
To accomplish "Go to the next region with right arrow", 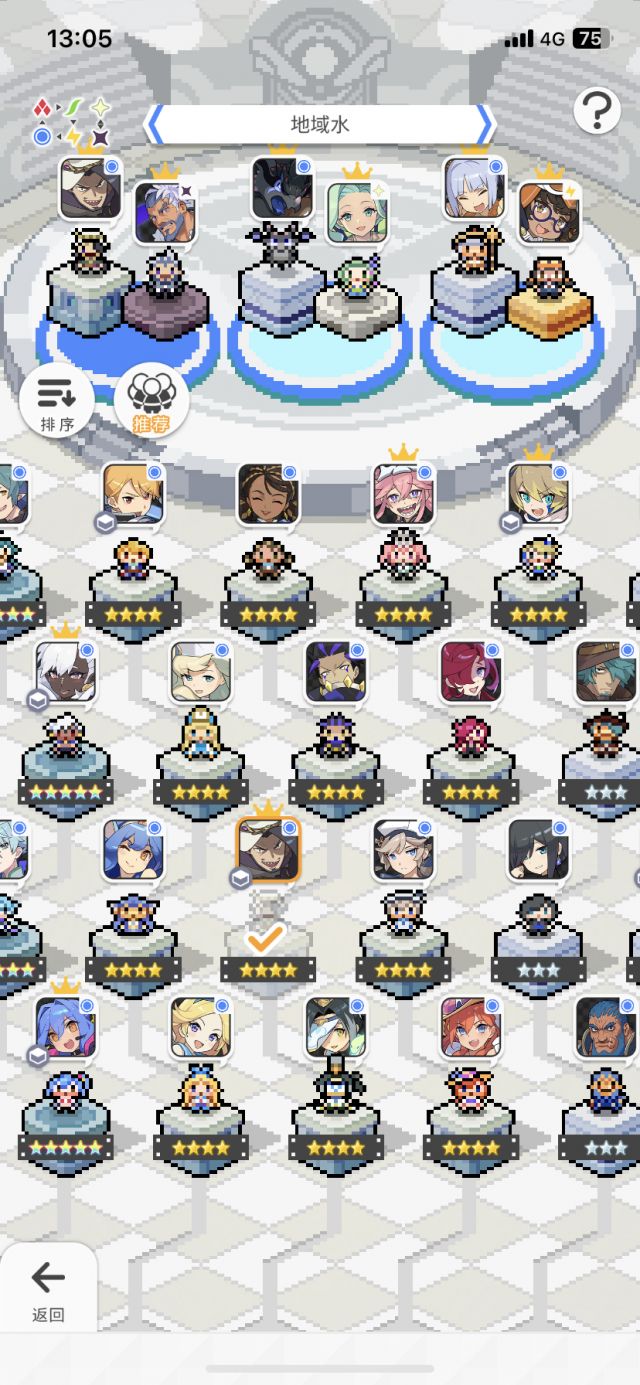I will pyautogui.click(x=484, y=125).
